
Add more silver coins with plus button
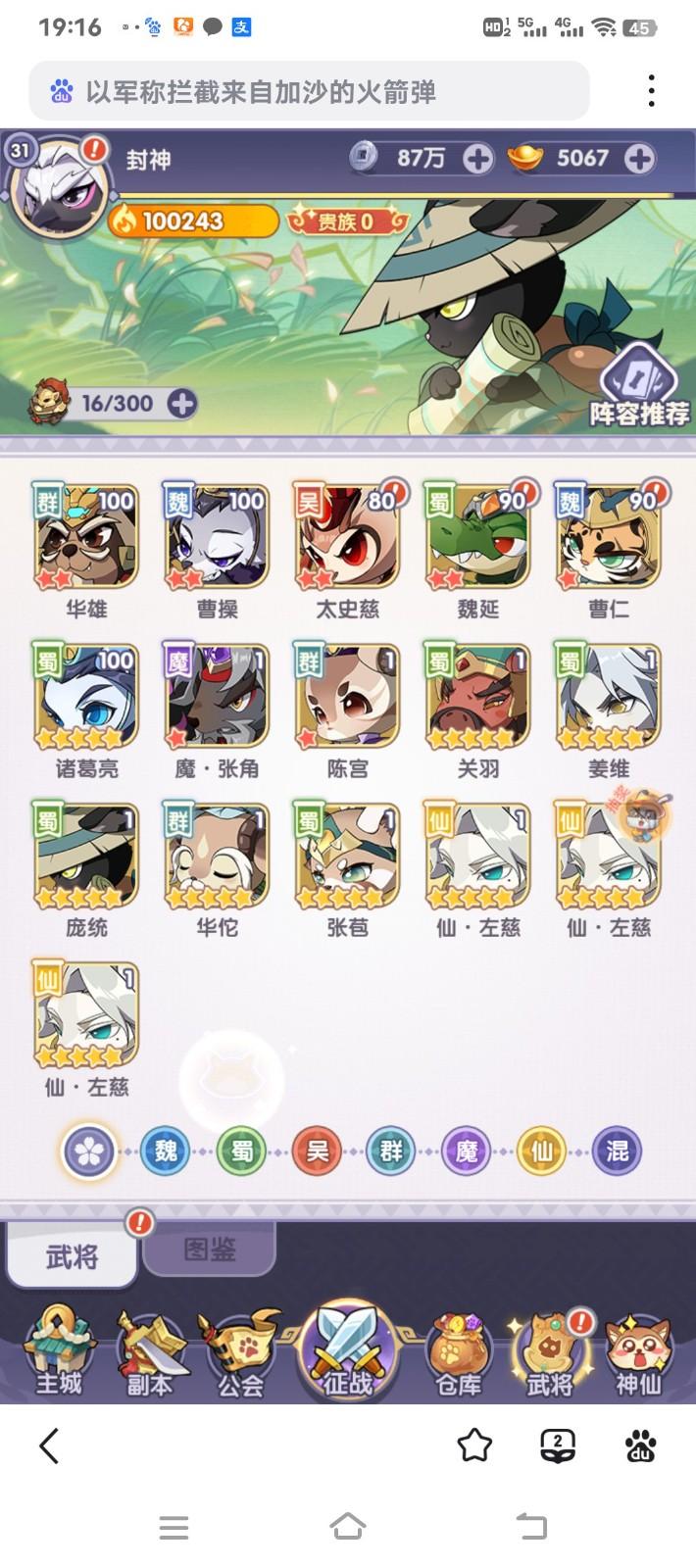pos(477,159)
